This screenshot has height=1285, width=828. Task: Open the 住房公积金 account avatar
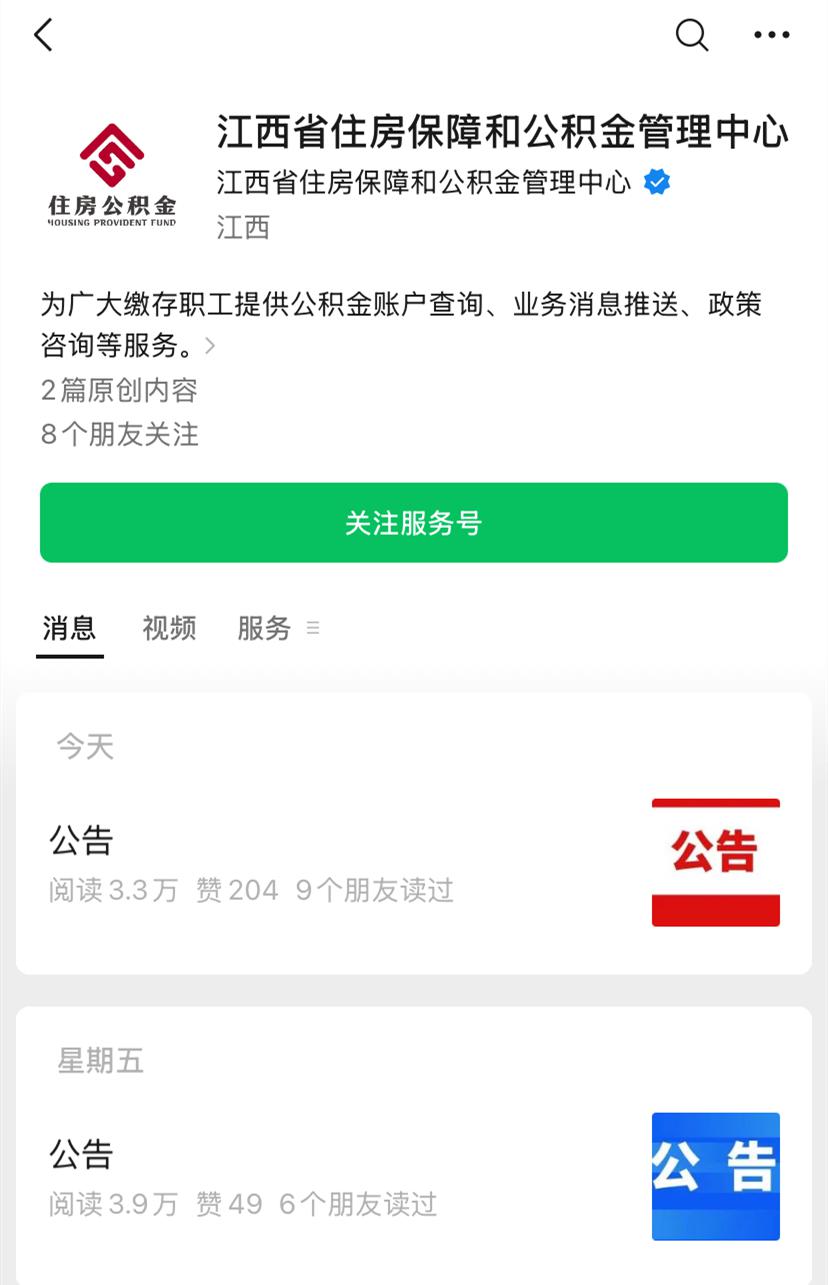(112, 176)
